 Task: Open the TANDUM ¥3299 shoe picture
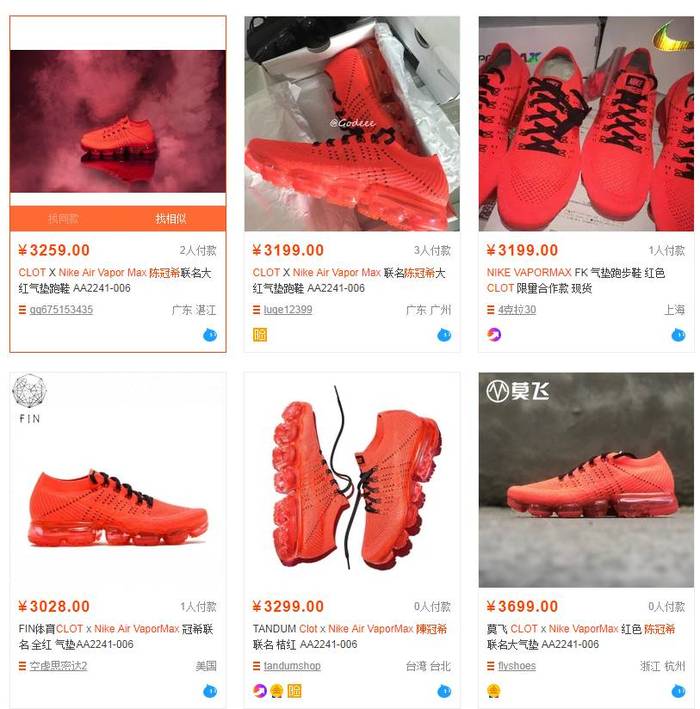[352, 480]
